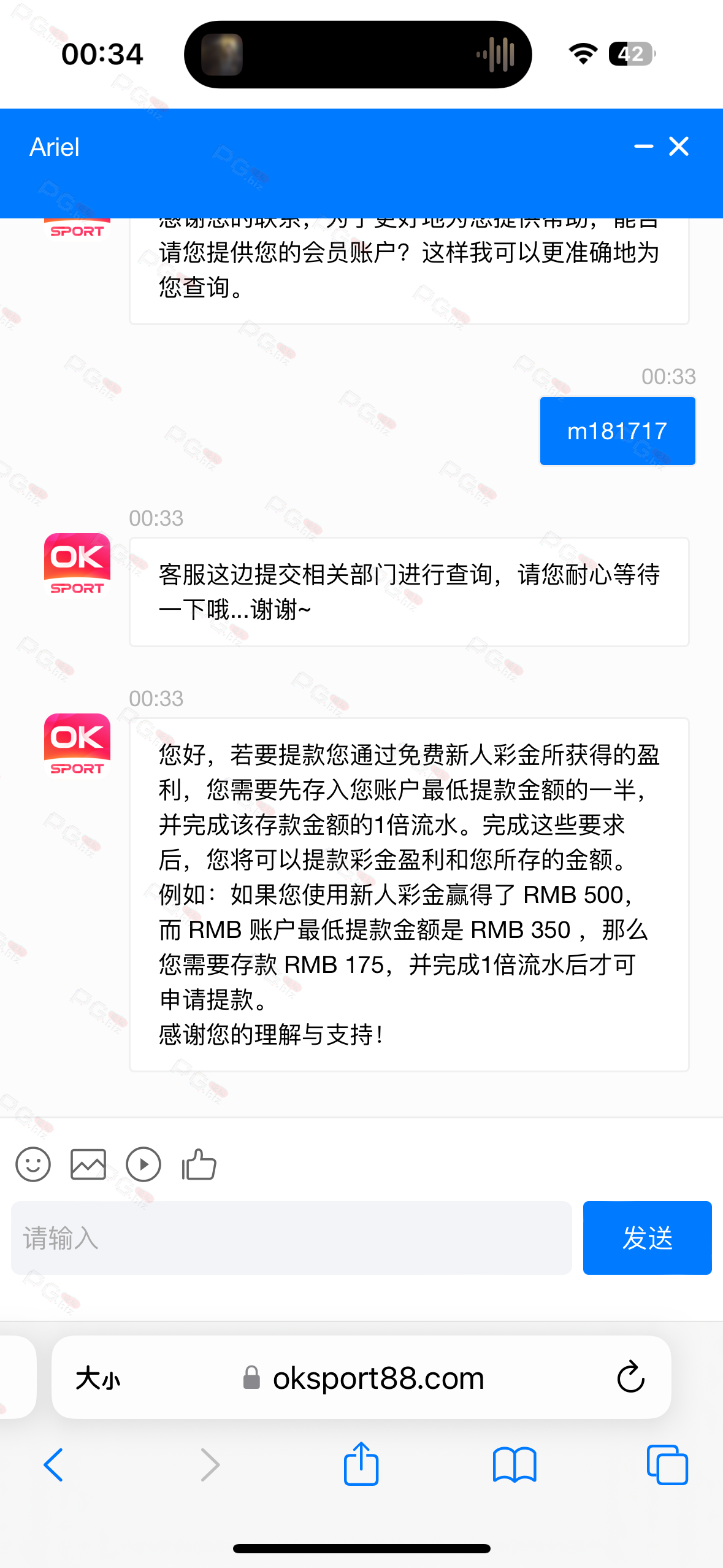Go back to the previous page
This screenshot has height=1568, width=723.
[x=53, y=1465]
